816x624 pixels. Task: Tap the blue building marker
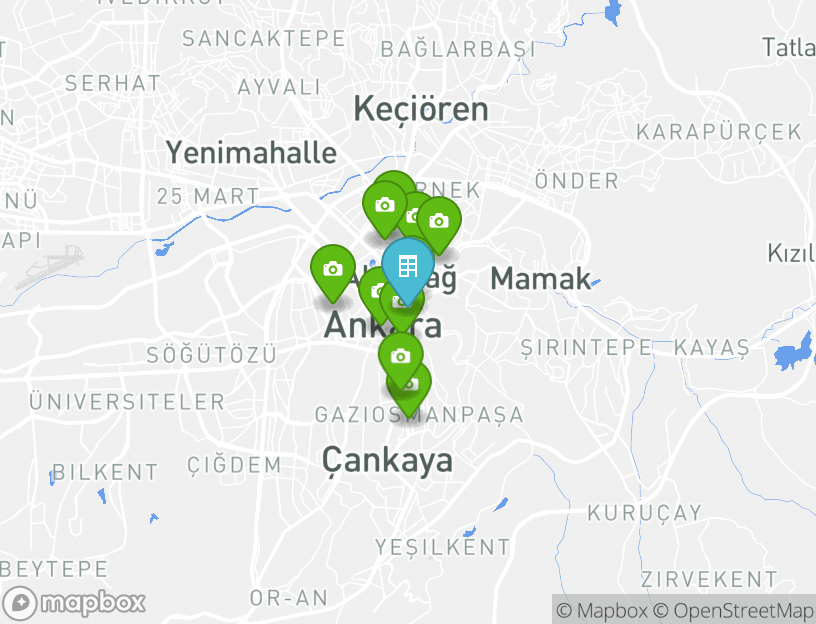click(x=407, y=266)
